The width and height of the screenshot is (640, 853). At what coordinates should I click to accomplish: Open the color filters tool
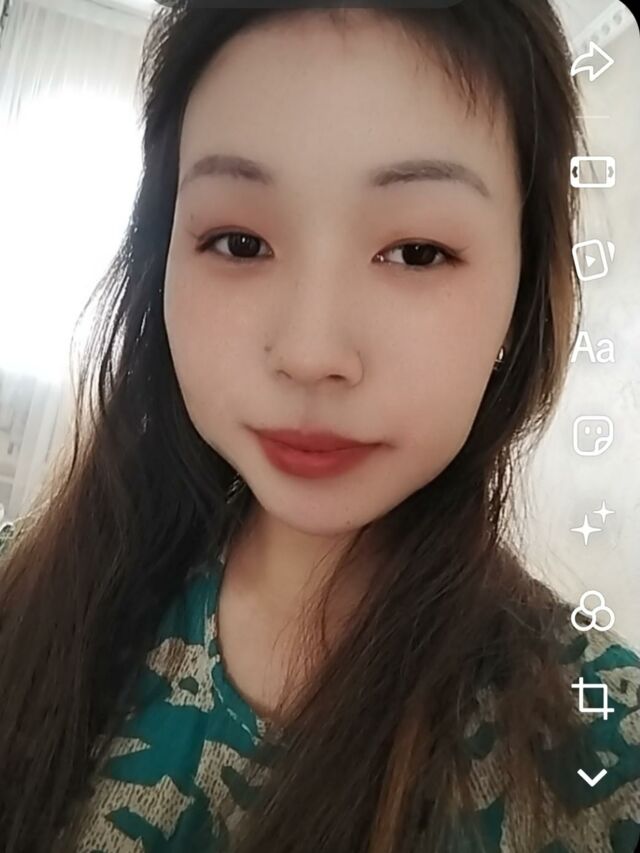pyautogui.click(x=592, y=611)
